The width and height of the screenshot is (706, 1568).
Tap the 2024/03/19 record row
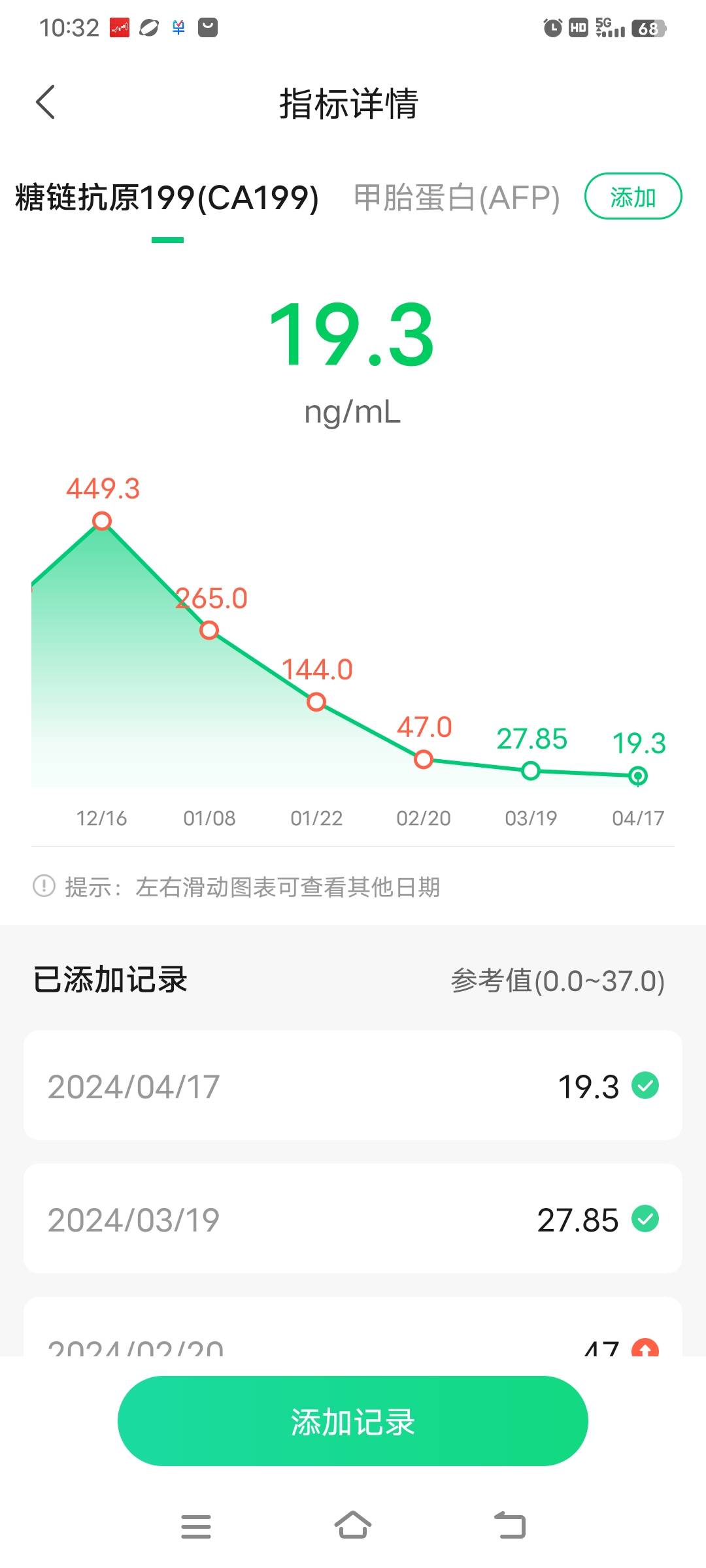click(x=353, y=1219)
